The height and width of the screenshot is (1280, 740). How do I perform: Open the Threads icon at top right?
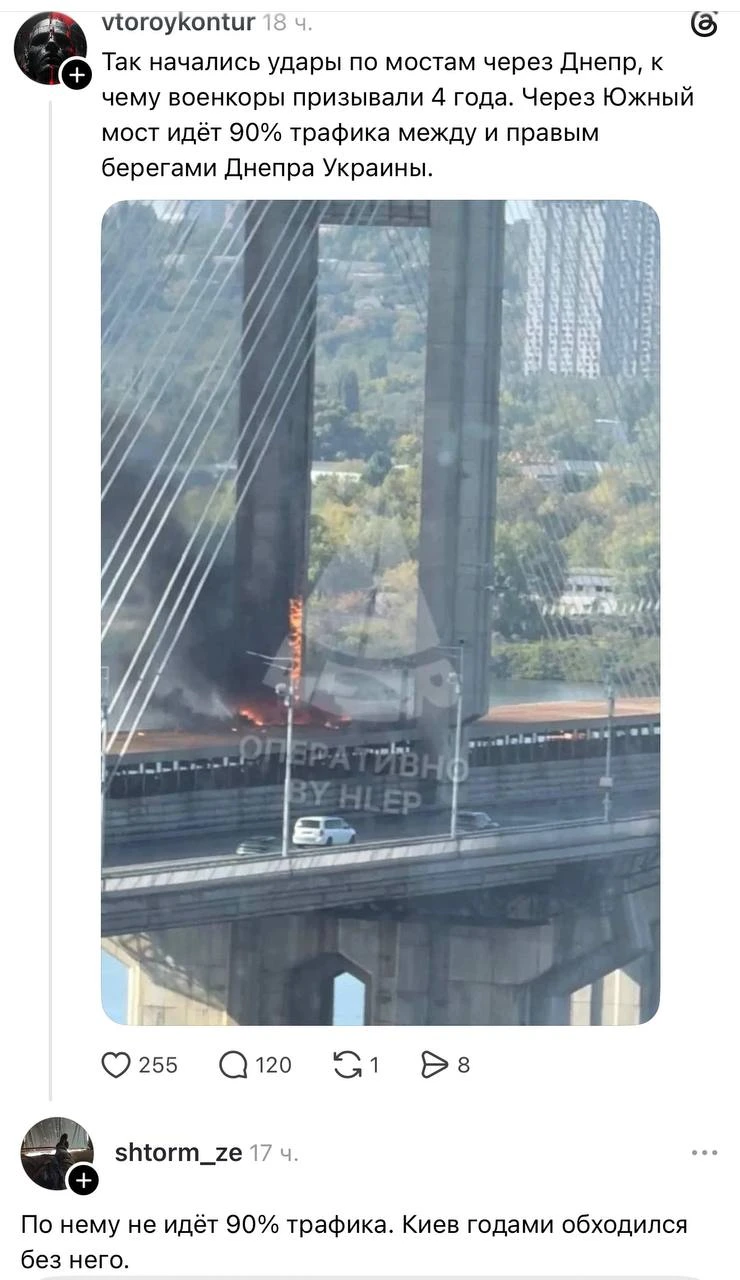point(704,24)
